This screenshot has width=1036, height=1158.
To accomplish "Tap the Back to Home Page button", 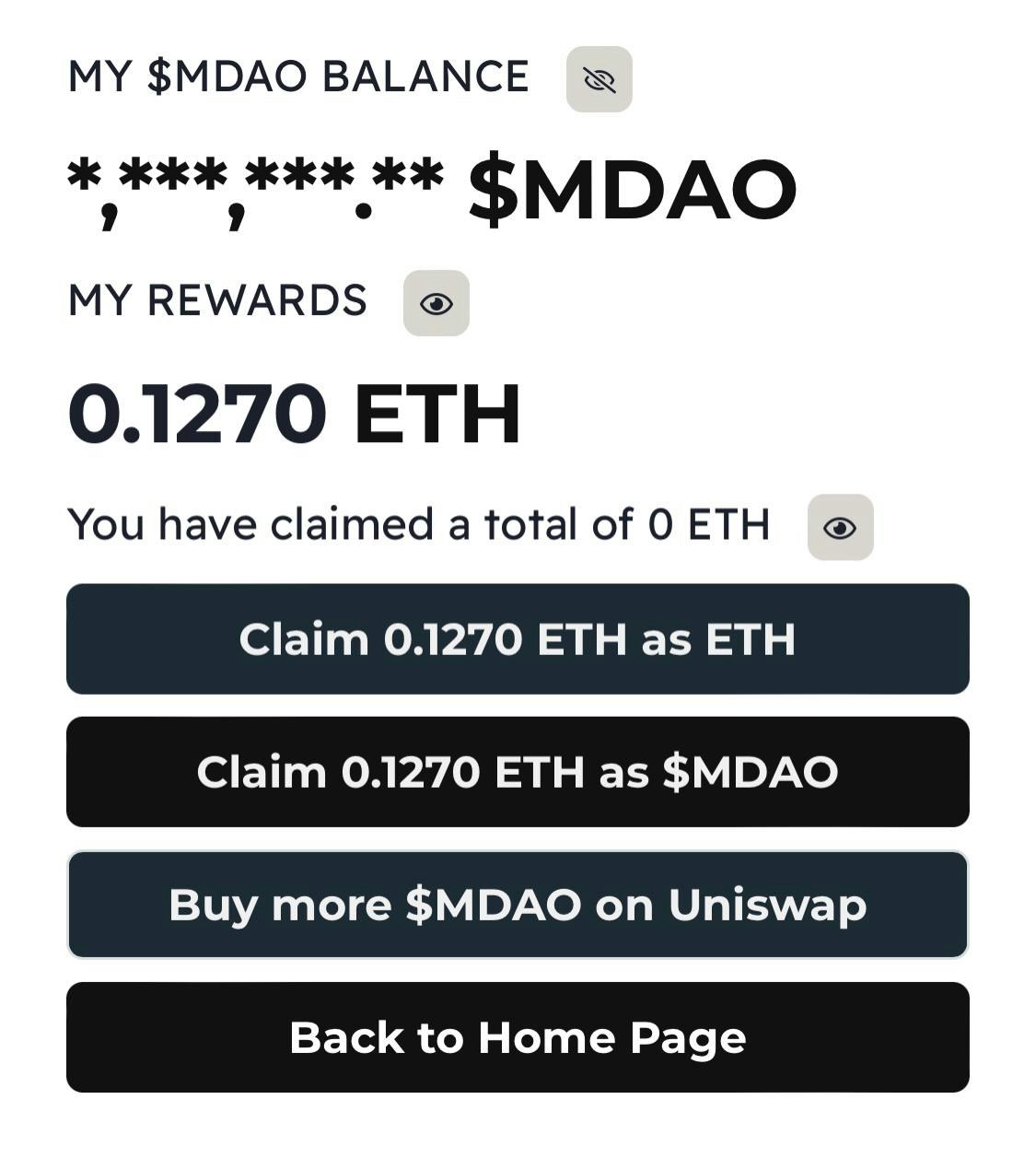I will [518, 1037].
